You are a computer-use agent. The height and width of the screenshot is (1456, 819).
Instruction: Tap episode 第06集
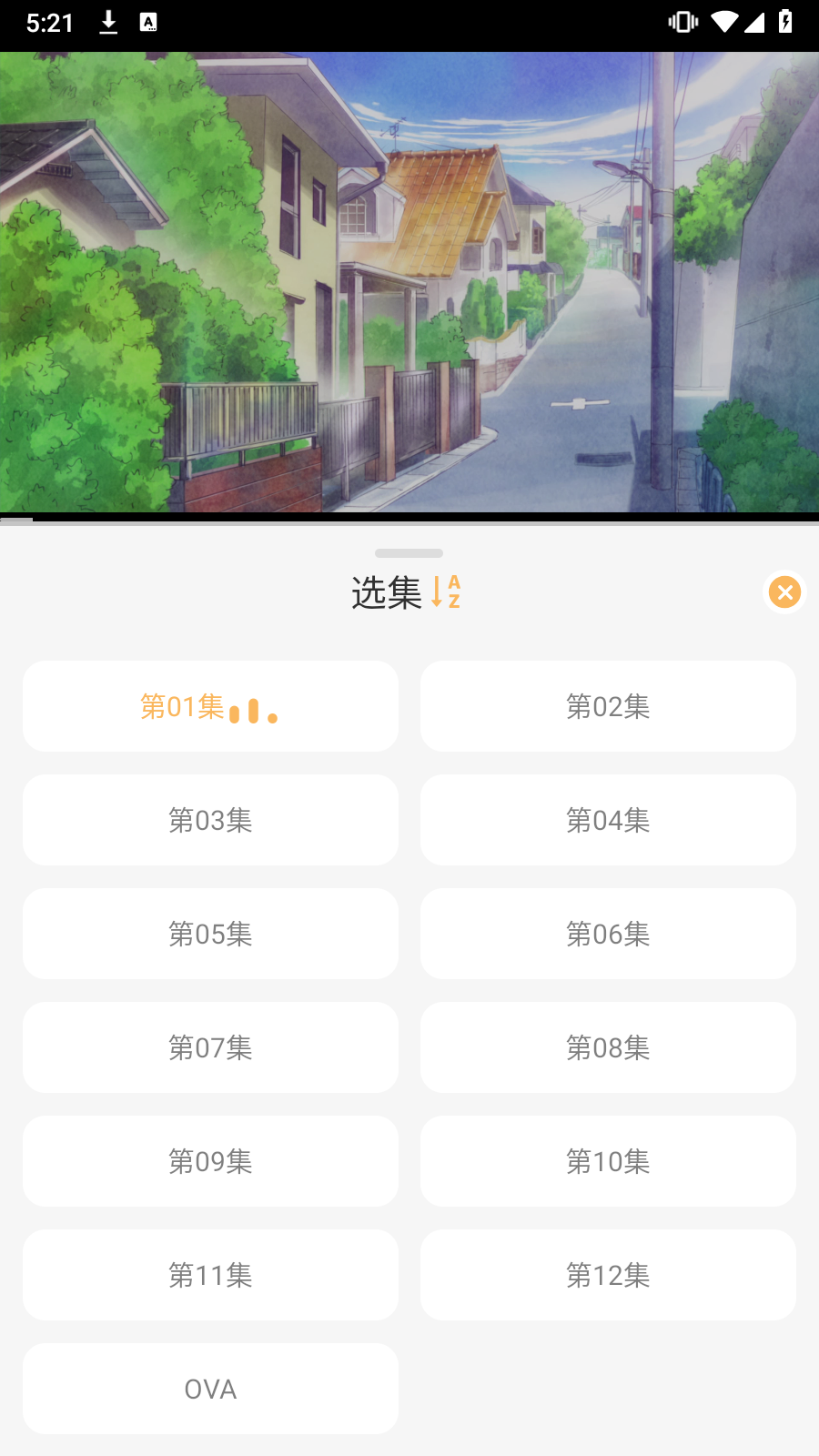click(x=608, y=934)
